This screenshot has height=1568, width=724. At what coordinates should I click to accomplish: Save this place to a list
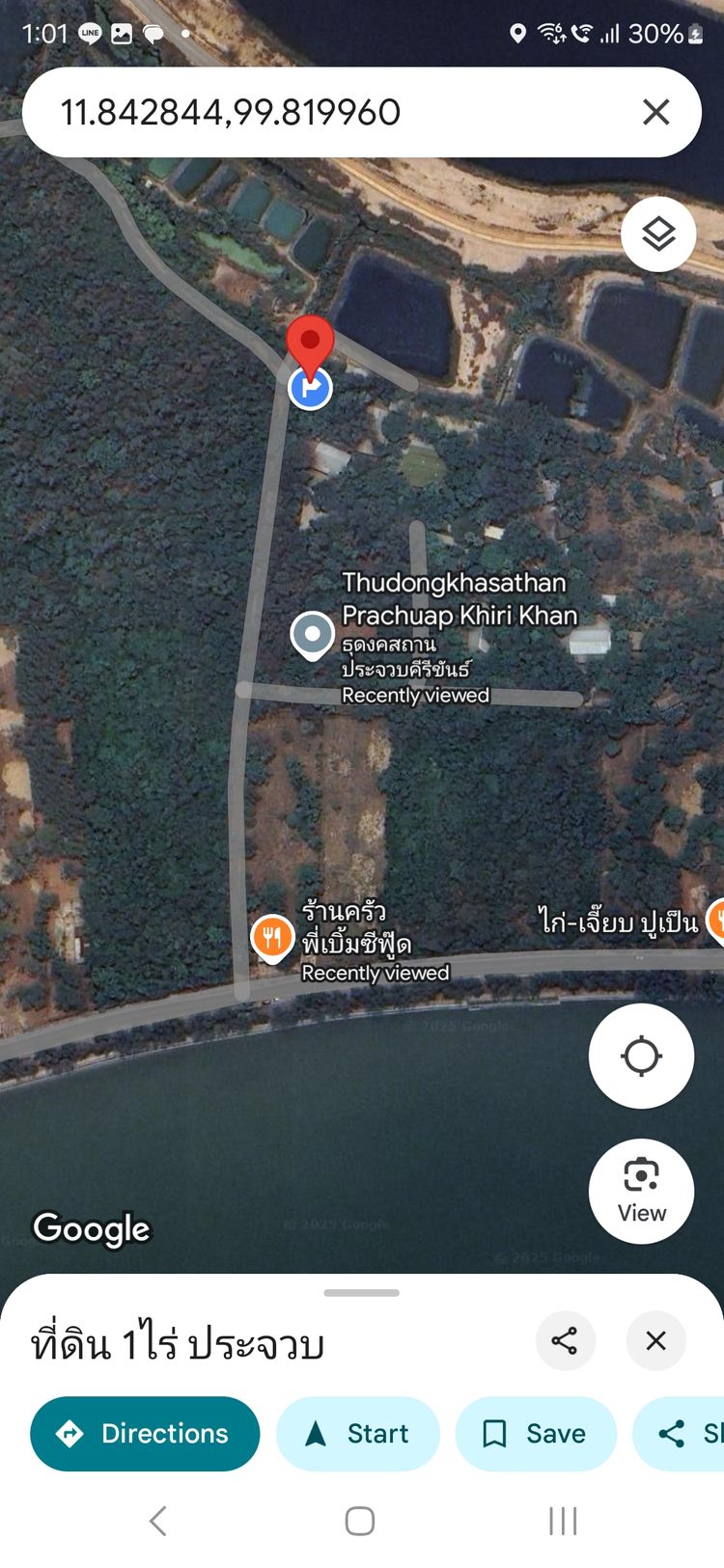[535, 1433]
